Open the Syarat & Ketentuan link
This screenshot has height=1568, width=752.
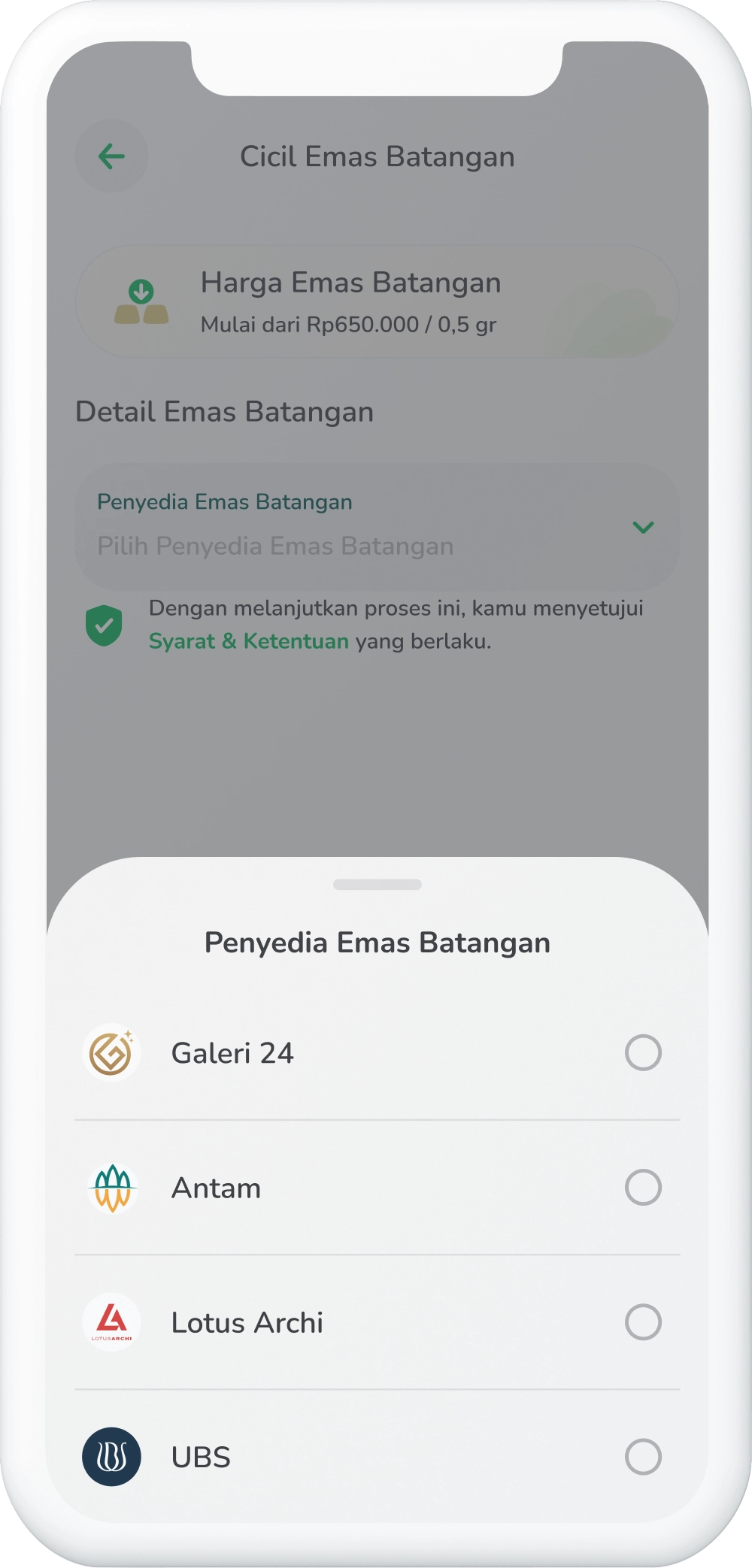pos(248,641)
